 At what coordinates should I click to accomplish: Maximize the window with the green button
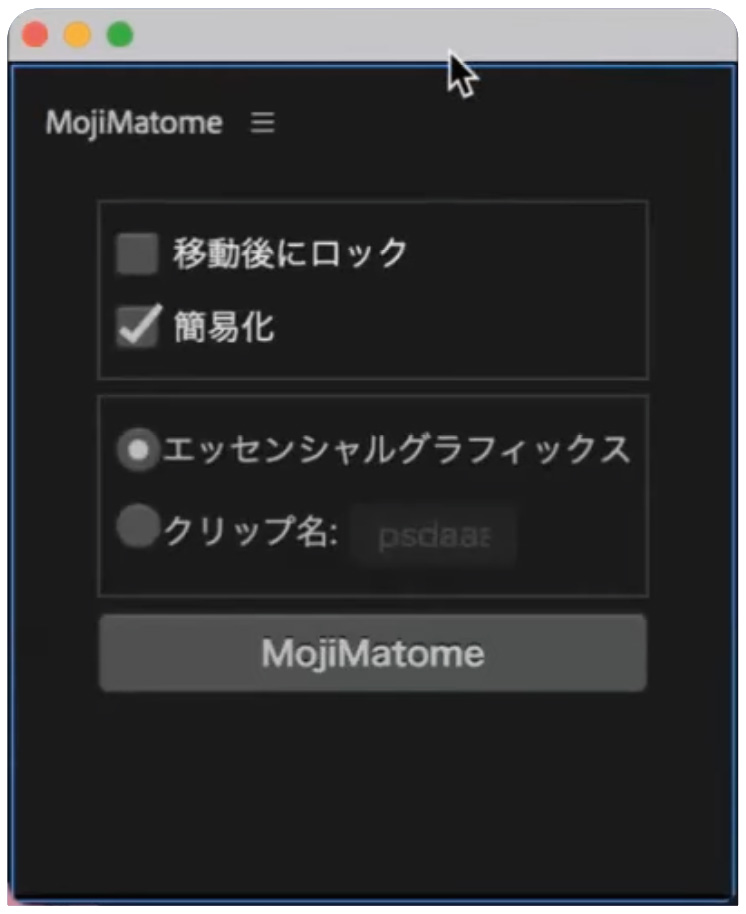click(x=120, y=35)
